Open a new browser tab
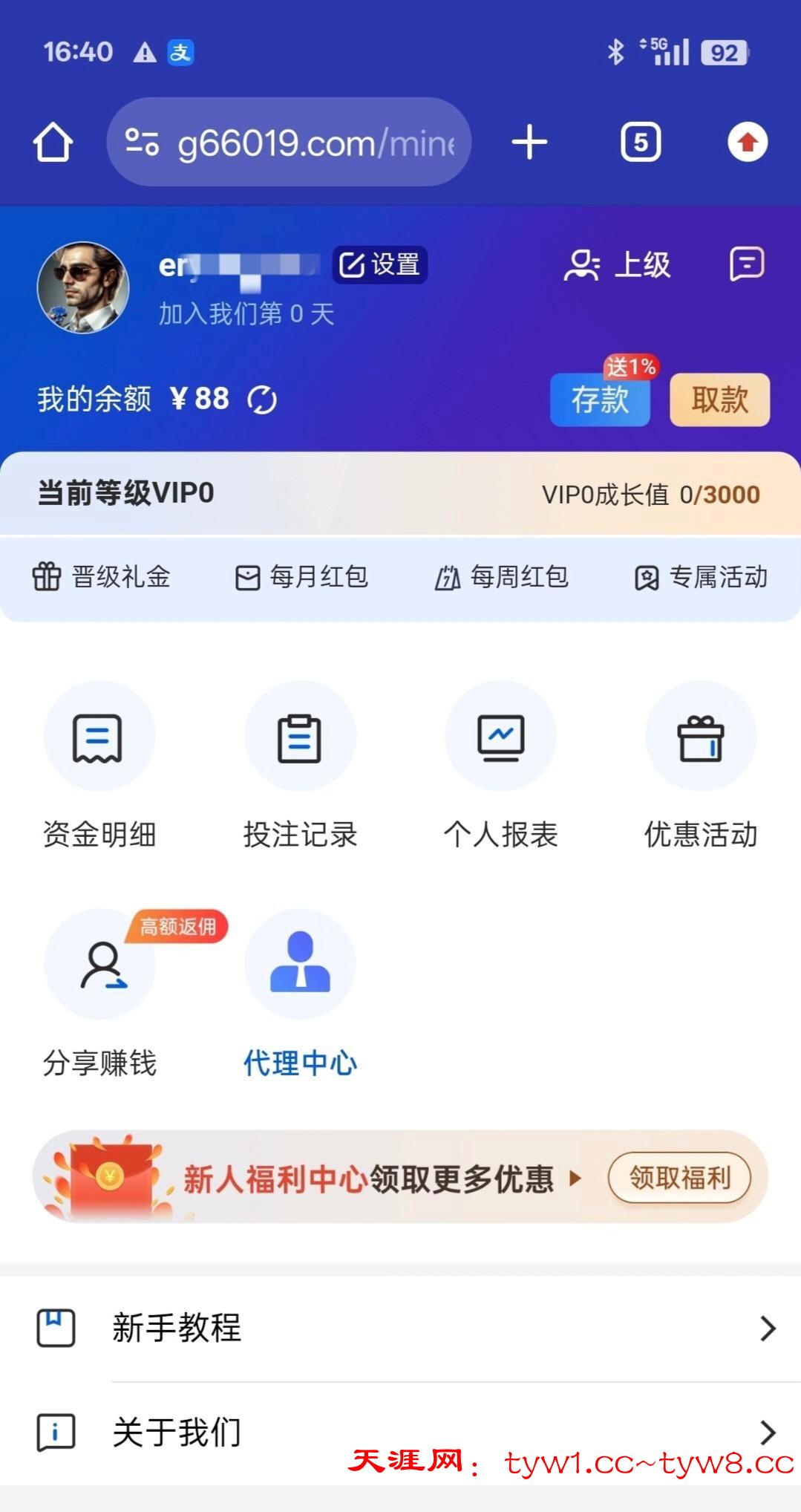The width and height of the screenshot is (801, 1512). coord(529,142)
